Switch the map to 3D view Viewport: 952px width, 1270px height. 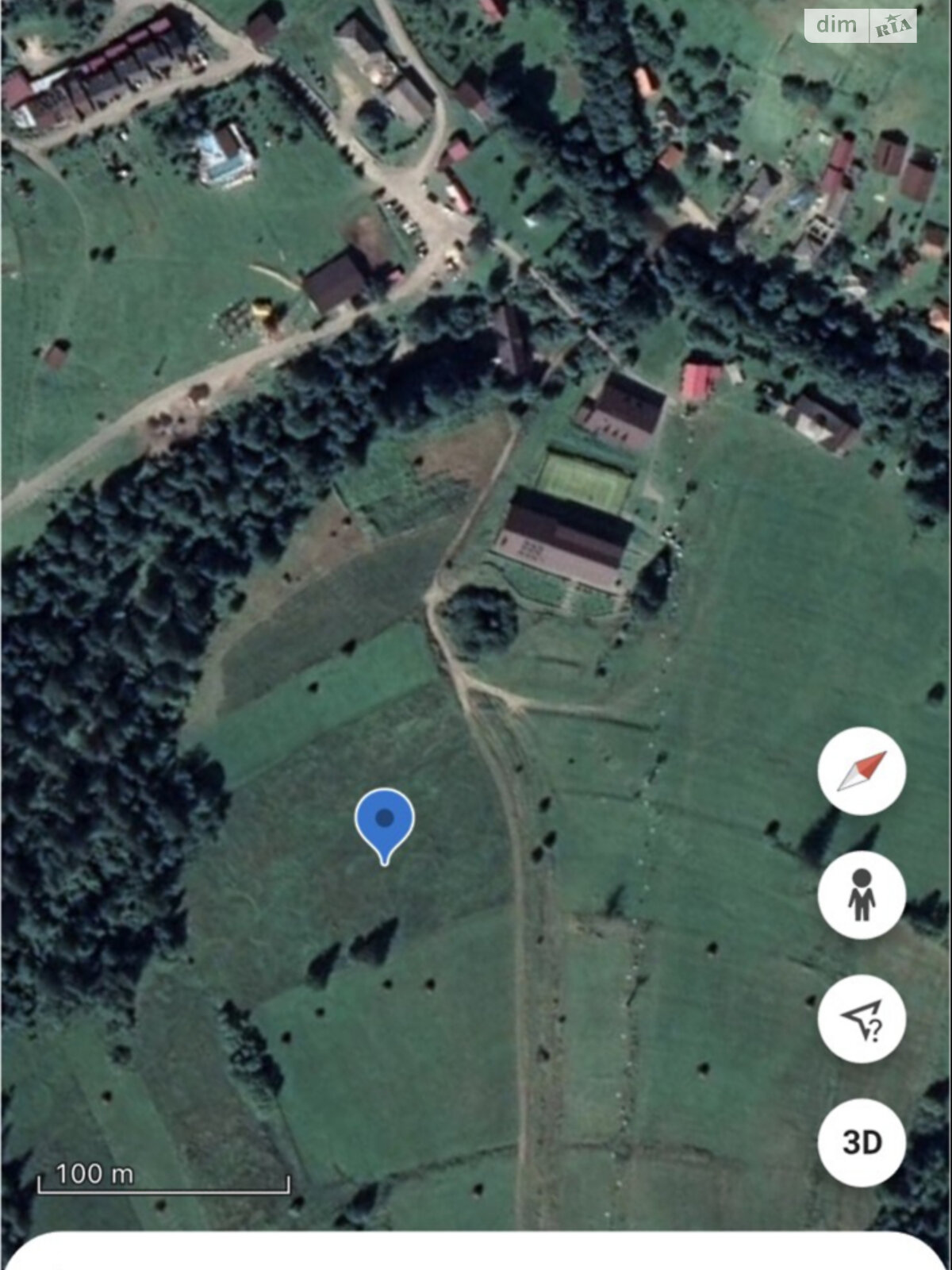coord(862,1142)
